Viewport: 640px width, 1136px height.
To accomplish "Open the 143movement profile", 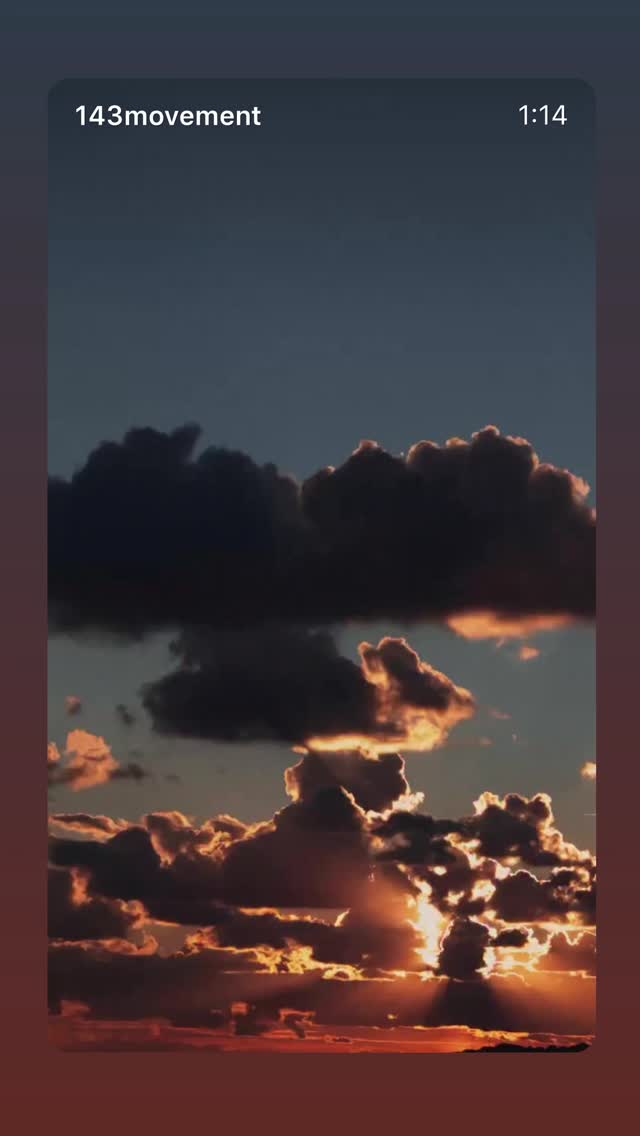I will [x=168, y=116].
